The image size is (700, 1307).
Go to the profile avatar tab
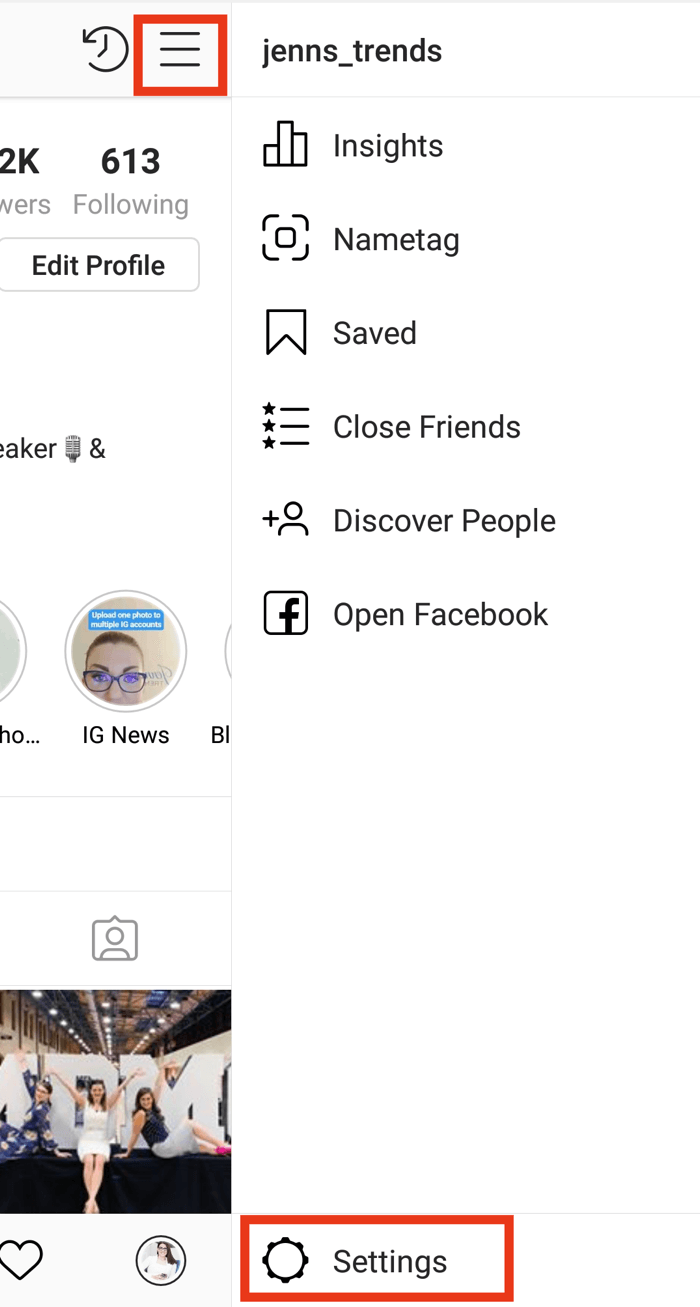(161, 1259)
